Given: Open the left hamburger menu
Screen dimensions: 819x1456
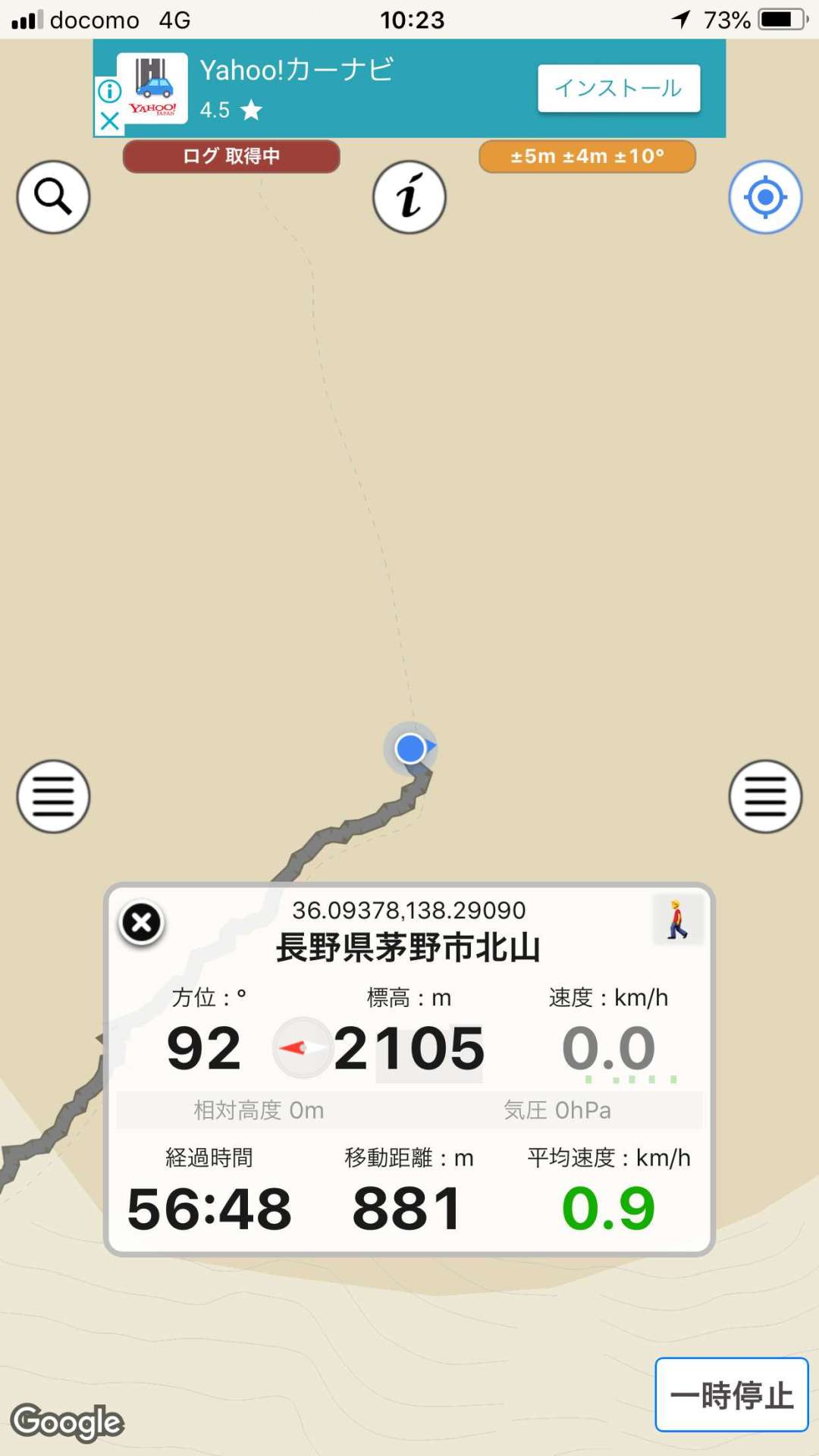Looking at the screenshot, I should (x=53, y=796).
